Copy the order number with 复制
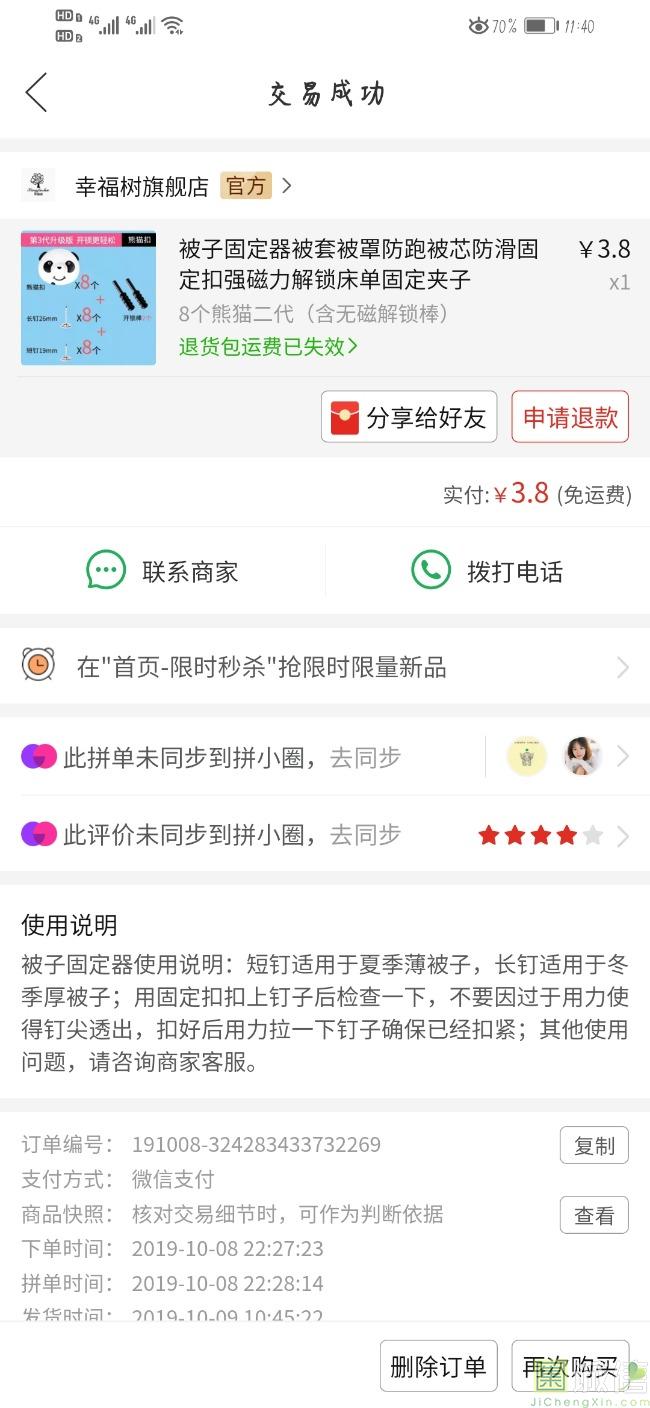Image resolution: width=650 pixels, height=1408 pixels. (594, 1146)
